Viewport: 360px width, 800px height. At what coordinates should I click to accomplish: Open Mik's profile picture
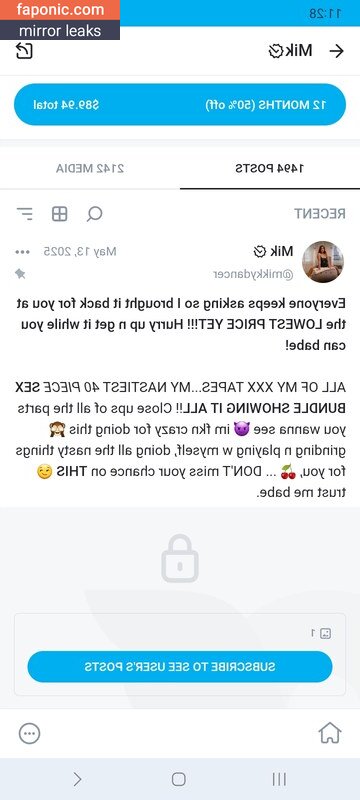pos(323,262)
